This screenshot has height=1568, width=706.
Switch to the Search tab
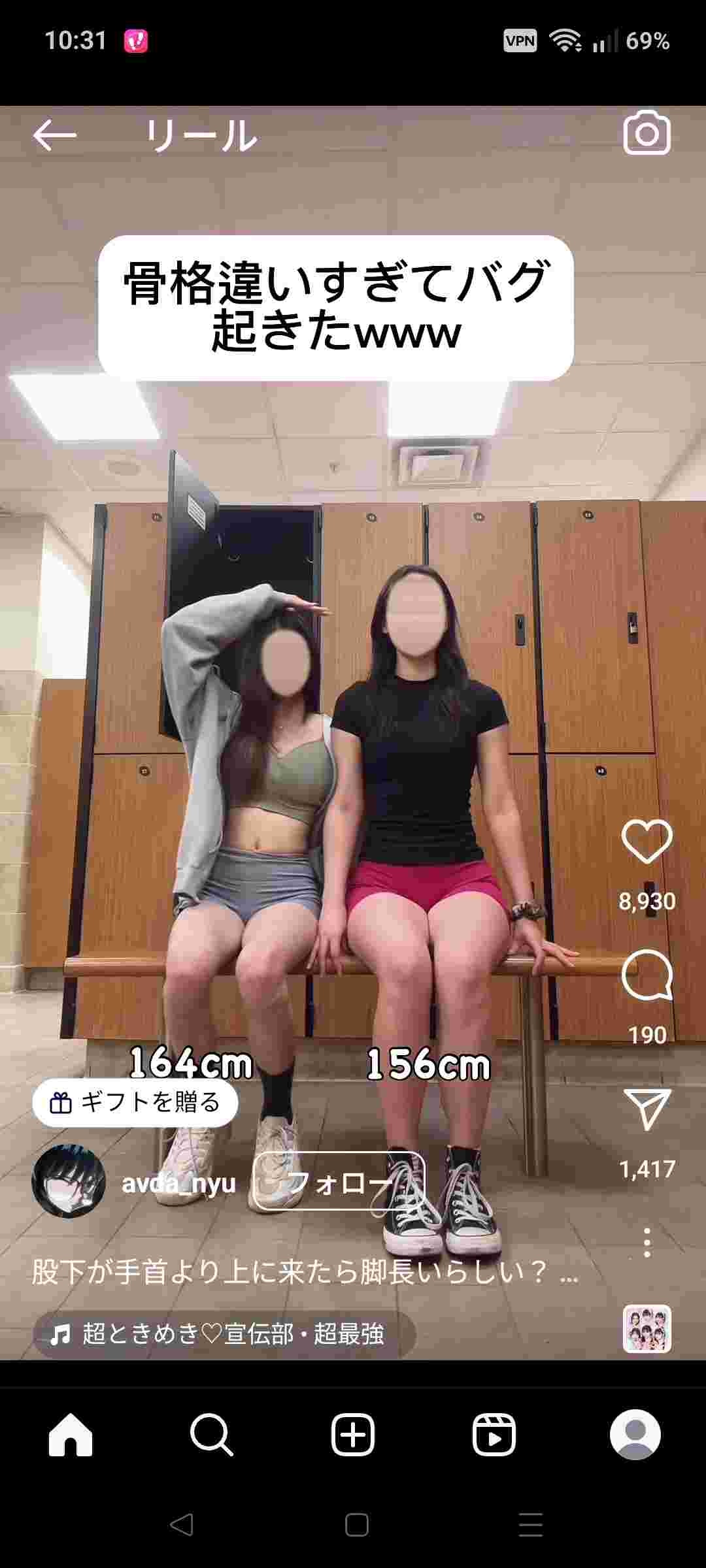[x=212, y=1435]
